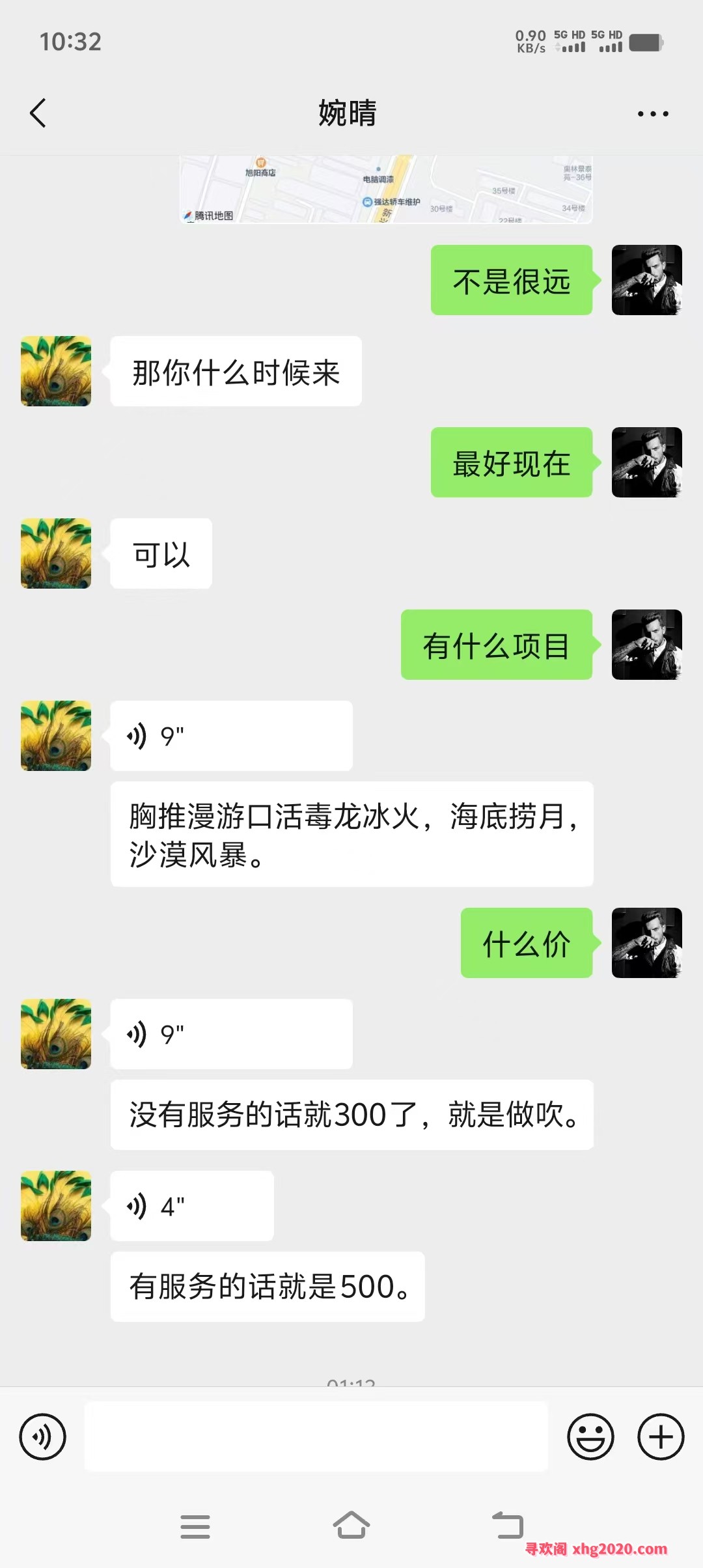Viewport: 703px width, 1568px height.
Task: Open the three-dot chat info menu
Action: (652, 114)
